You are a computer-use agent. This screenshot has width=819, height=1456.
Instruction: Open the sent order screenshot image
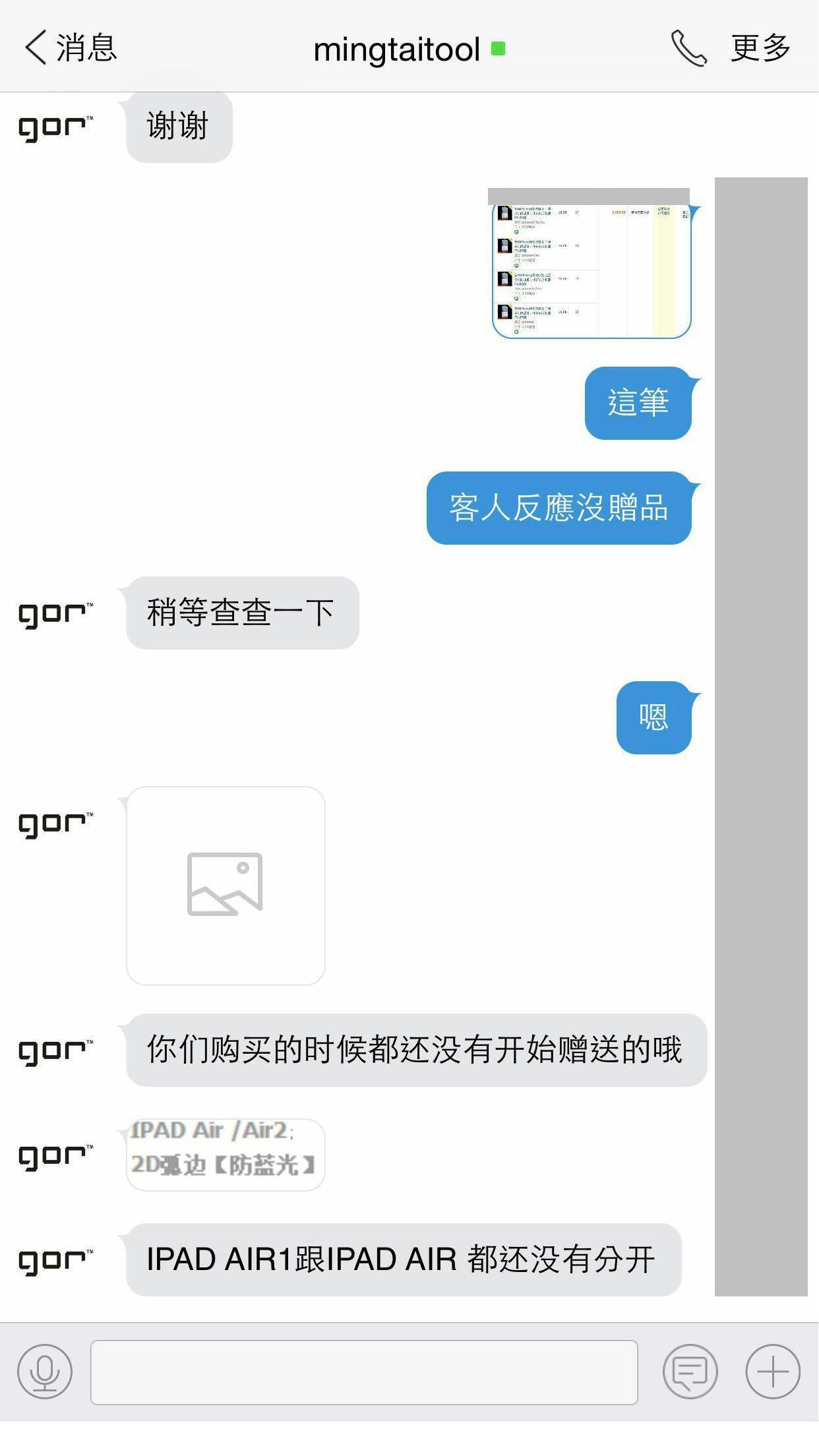pos(591,270)
